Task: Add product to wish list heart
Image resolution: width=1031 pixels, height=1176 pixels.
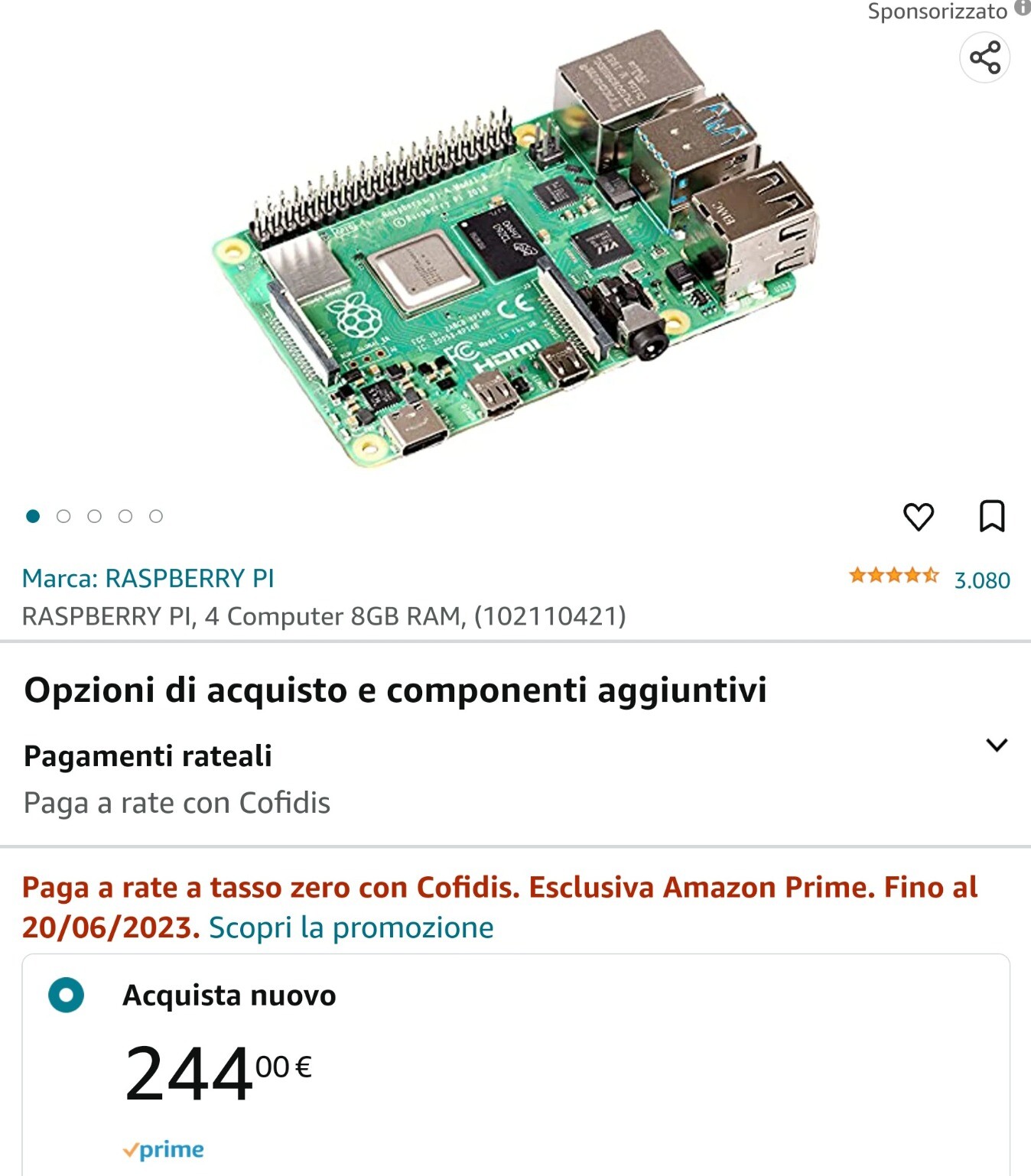Action: pos(918,517)
